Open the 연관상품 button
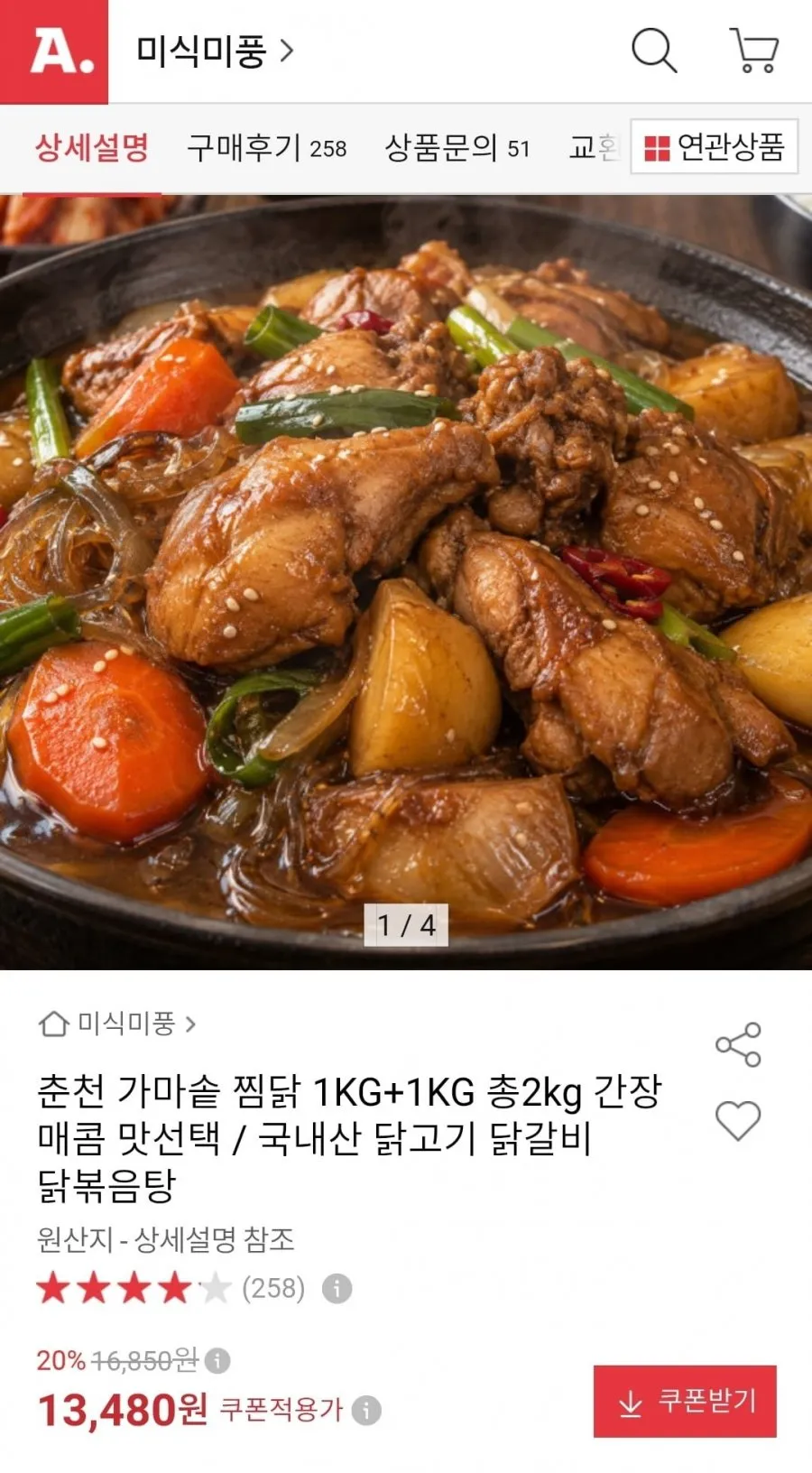Viewport: 812px width, 1473px height. point(715,147)
